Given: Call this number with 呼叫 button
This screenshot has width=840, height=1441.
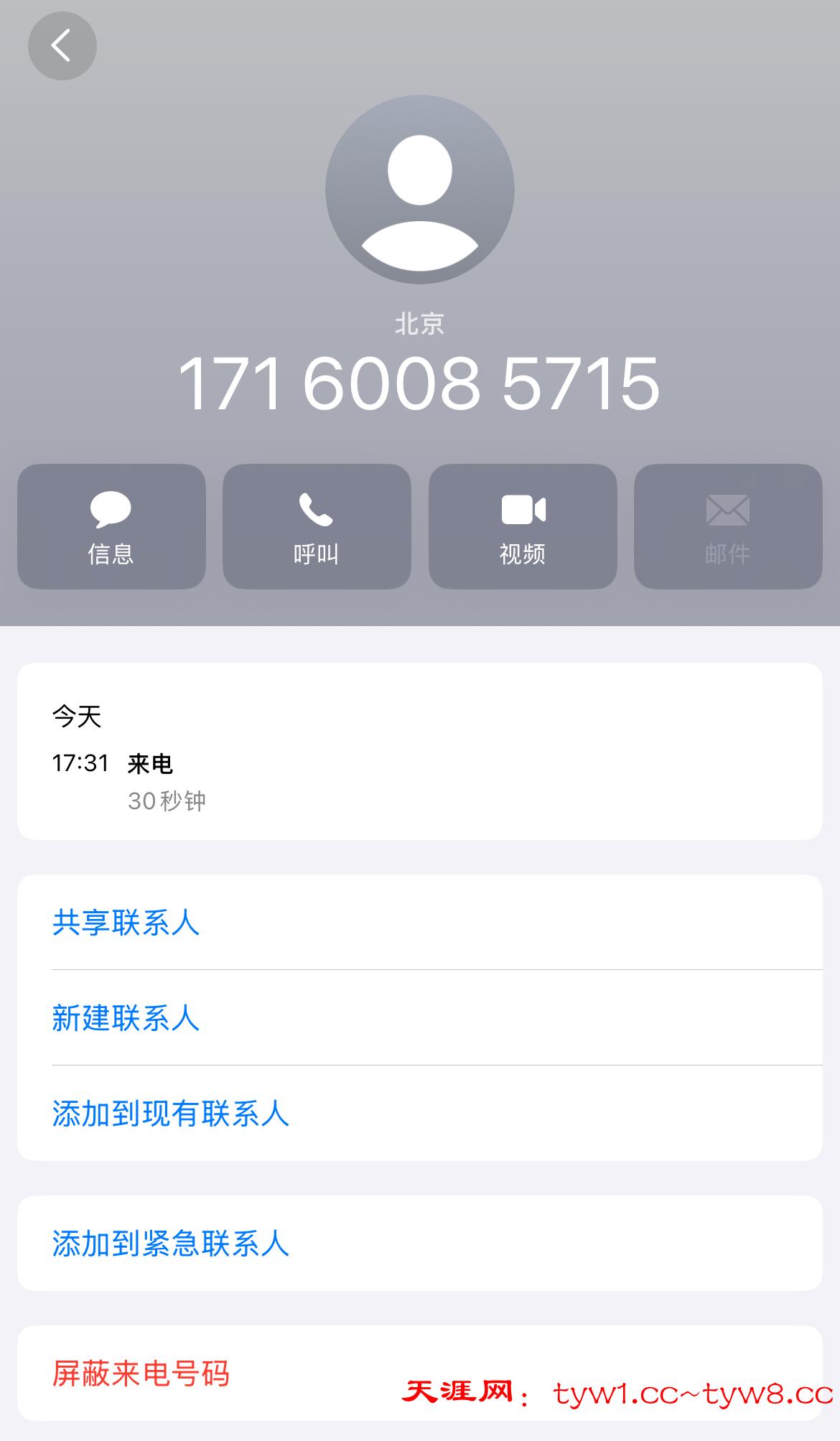Looking at the screenshot, I should click(x=317, y=526).
